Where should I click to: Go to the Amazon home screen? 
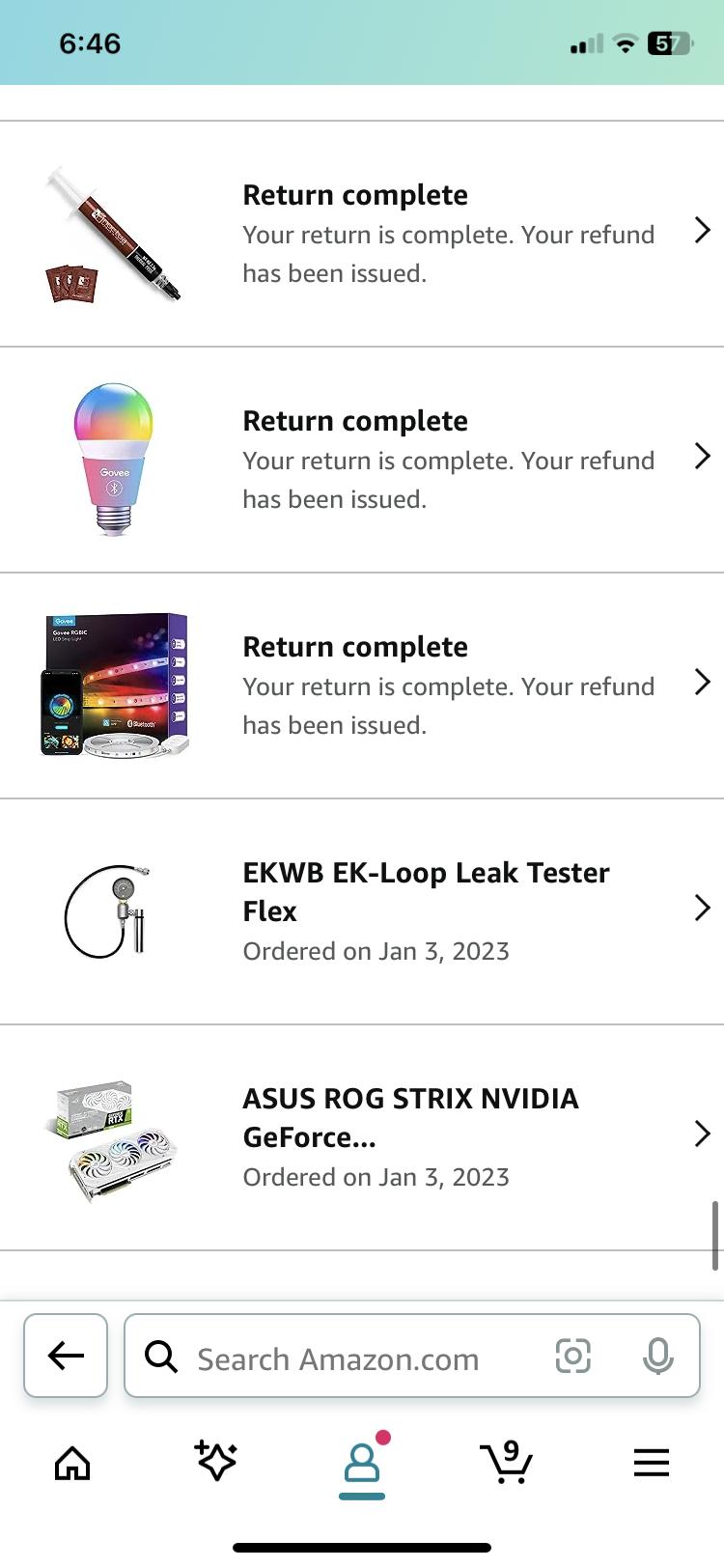[x=70, y=1462]
